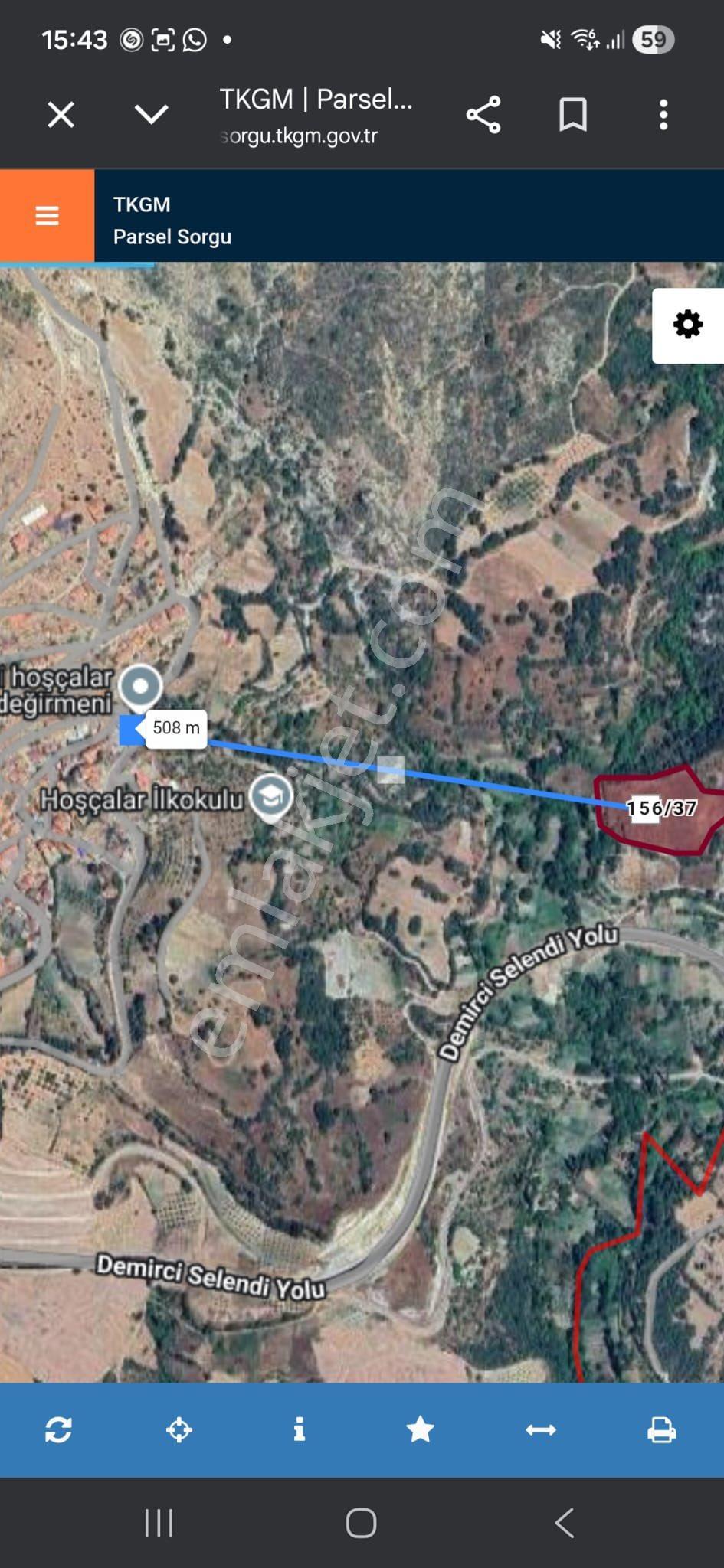Center on my location crosshair
Screen dimensions: 724x1568
point(179,1429)
